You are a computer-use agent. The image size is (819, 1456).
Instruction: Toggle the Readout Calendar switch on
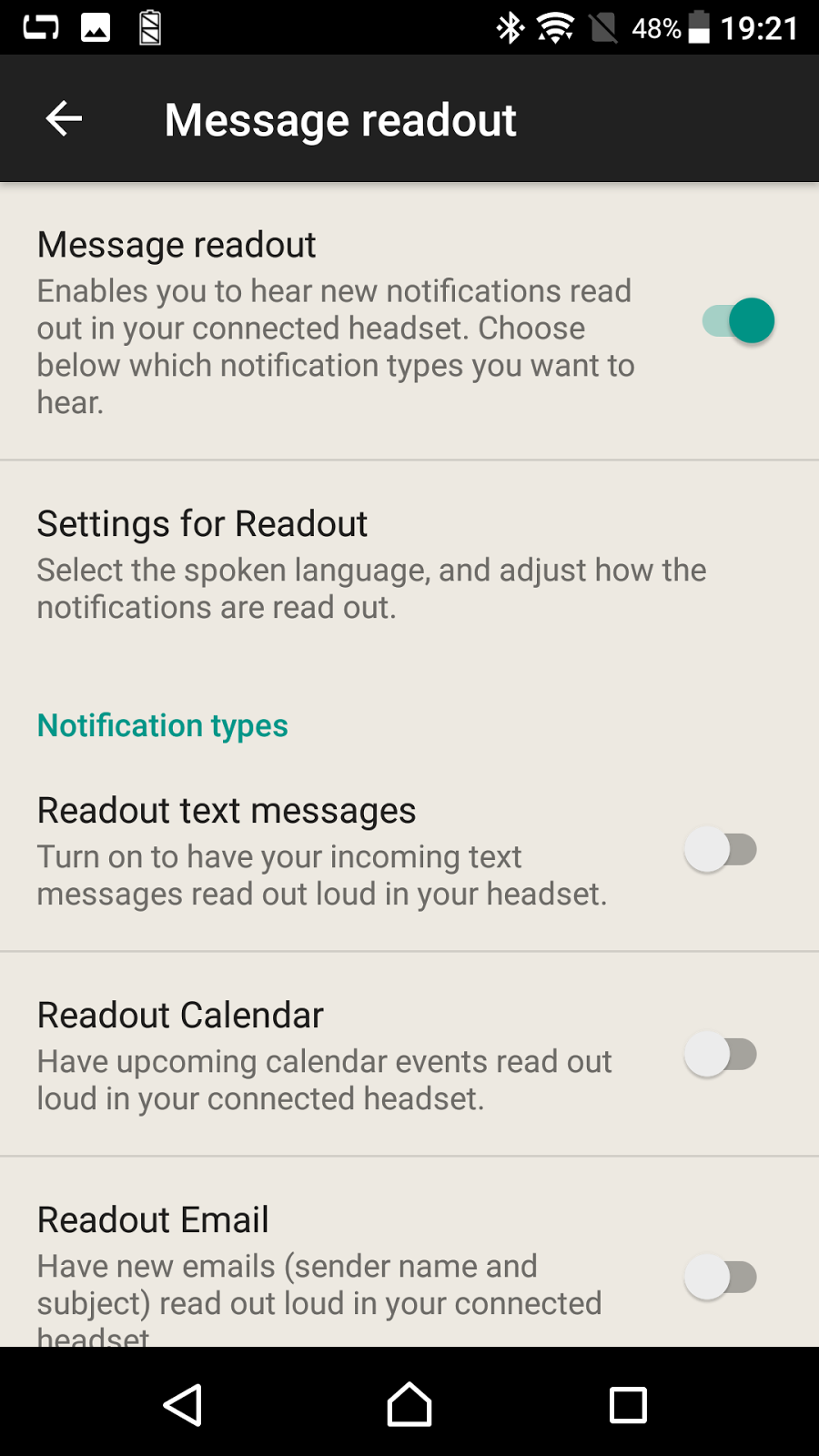(x=721, y=1055)
